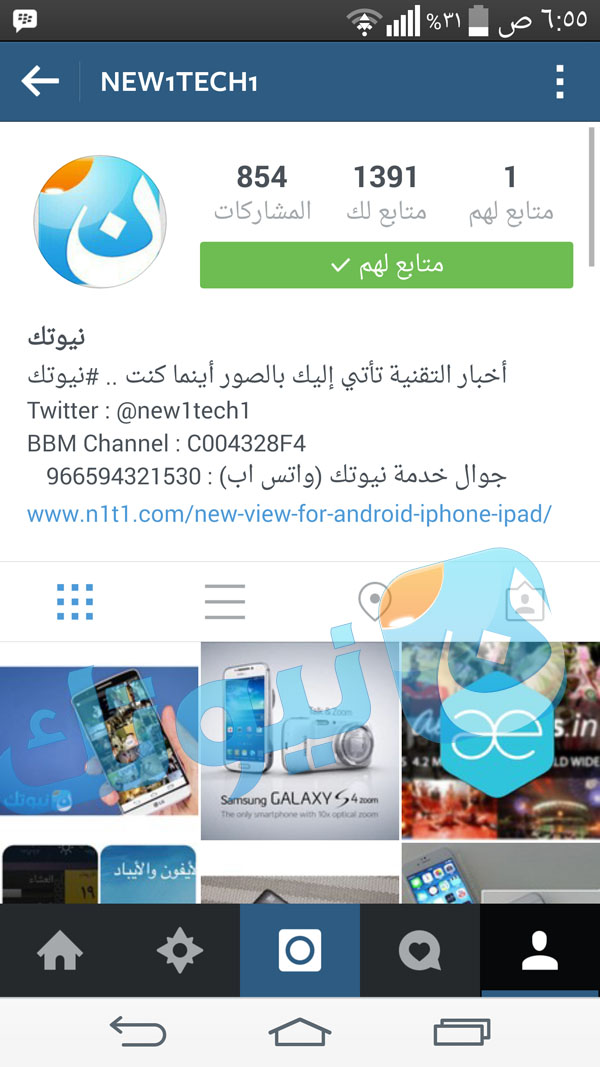The image size is (600, 1067).
Task: Open the n1t1.com website link
Action: [x=288, y=514]
